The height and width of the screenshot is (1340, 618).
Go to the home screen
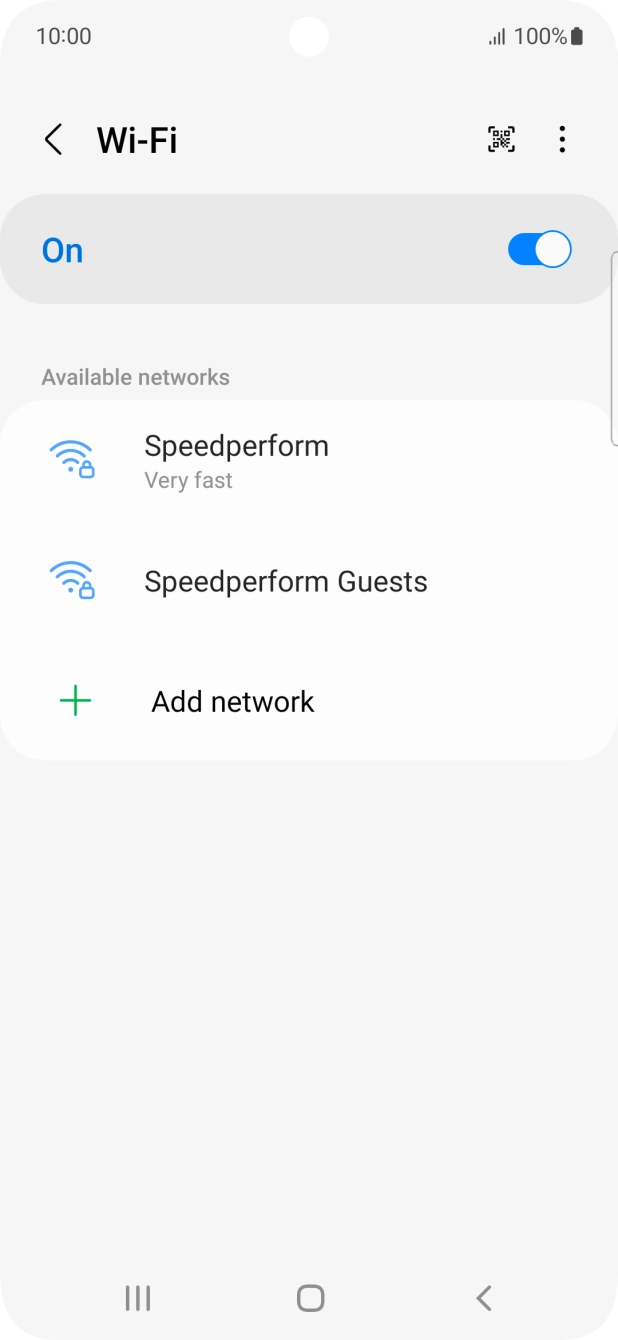point(310,1298)
